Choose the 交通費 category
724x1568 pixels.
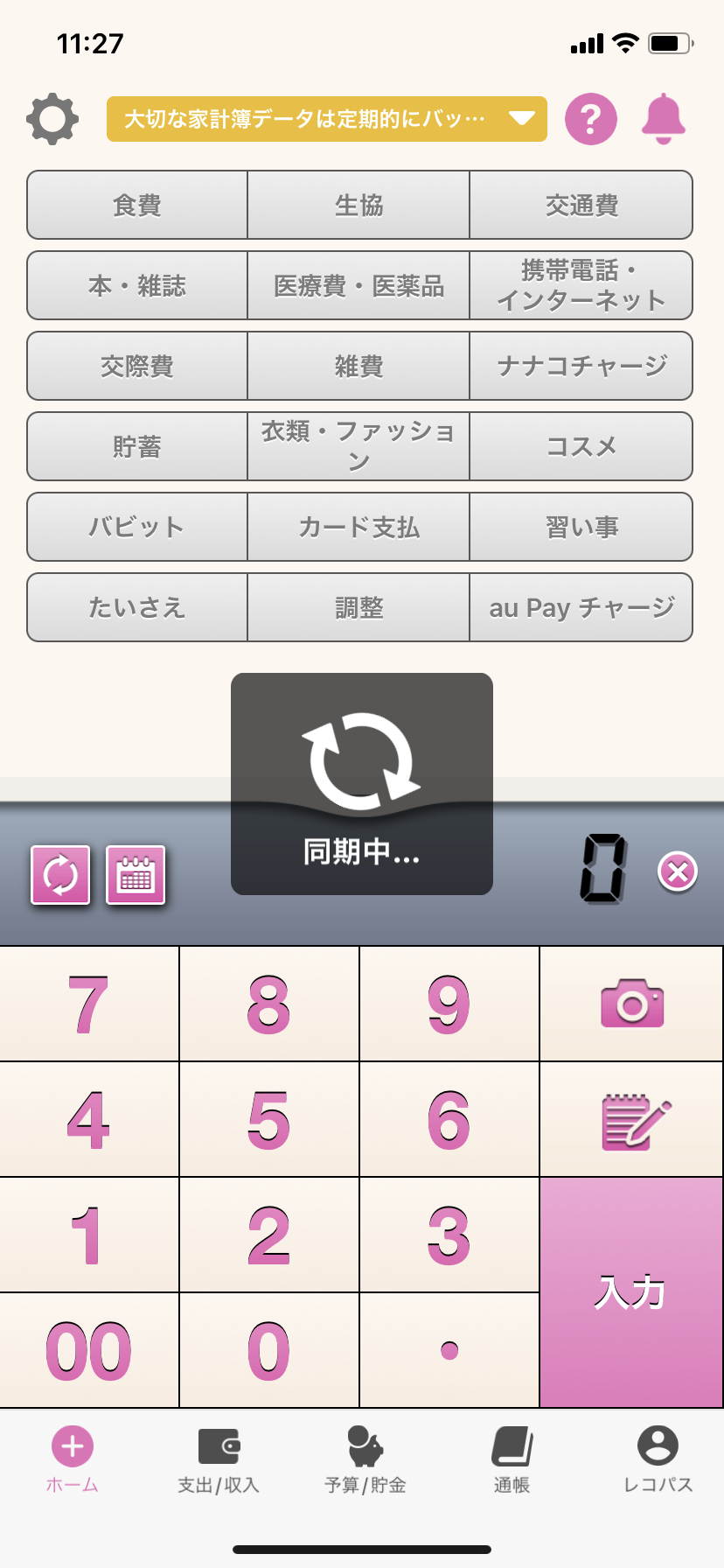coord(581,205)
